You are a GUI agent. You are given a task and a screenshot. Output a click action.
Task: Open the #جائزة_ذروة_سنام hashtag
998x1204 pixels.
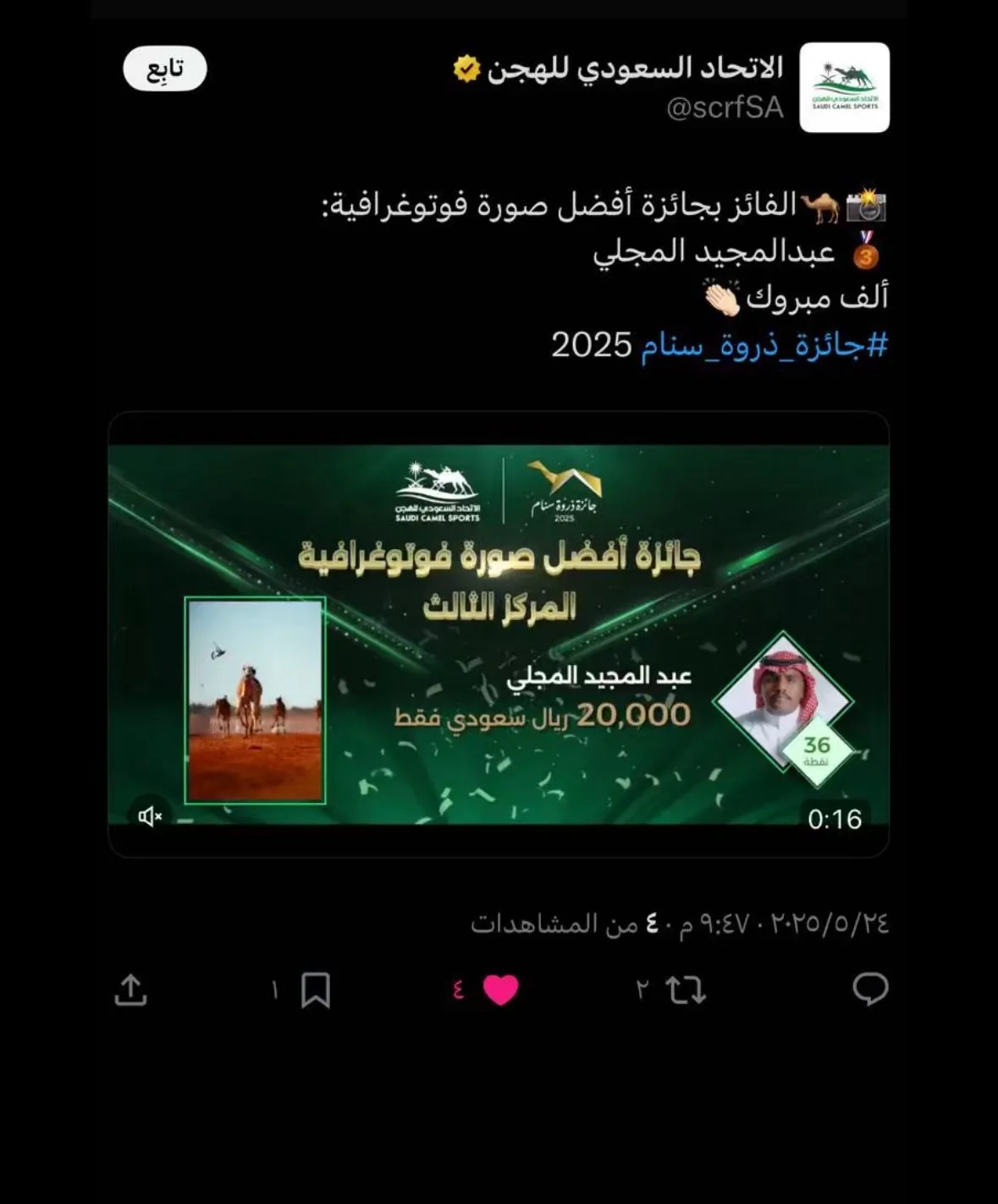pos(764,345)
